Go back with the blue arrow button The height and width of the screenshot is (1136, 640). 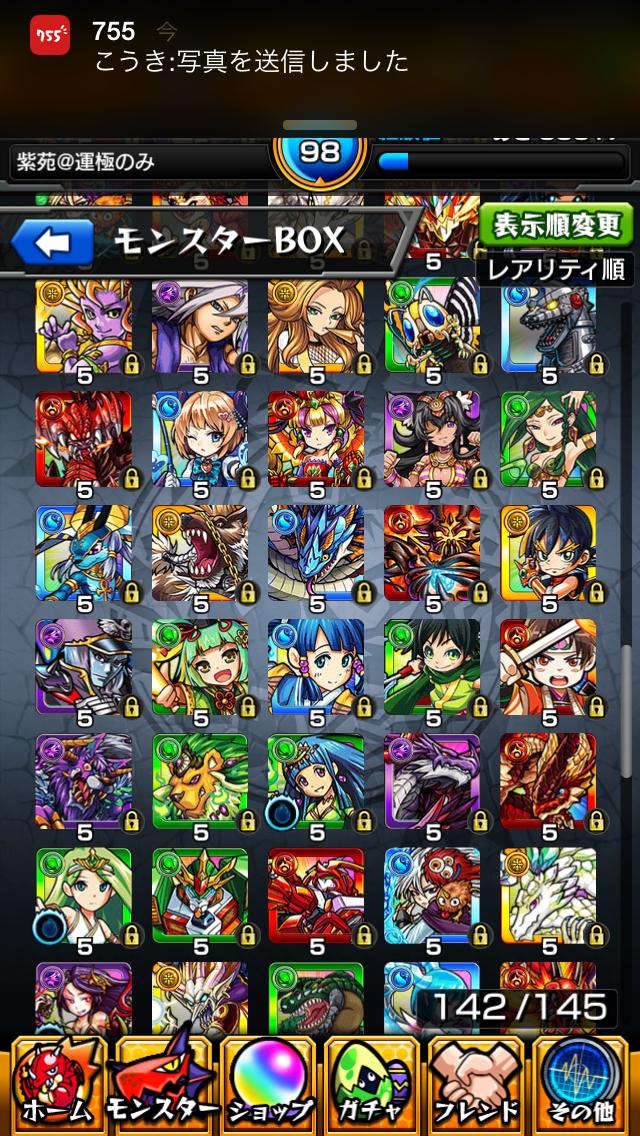click(52, 242)
